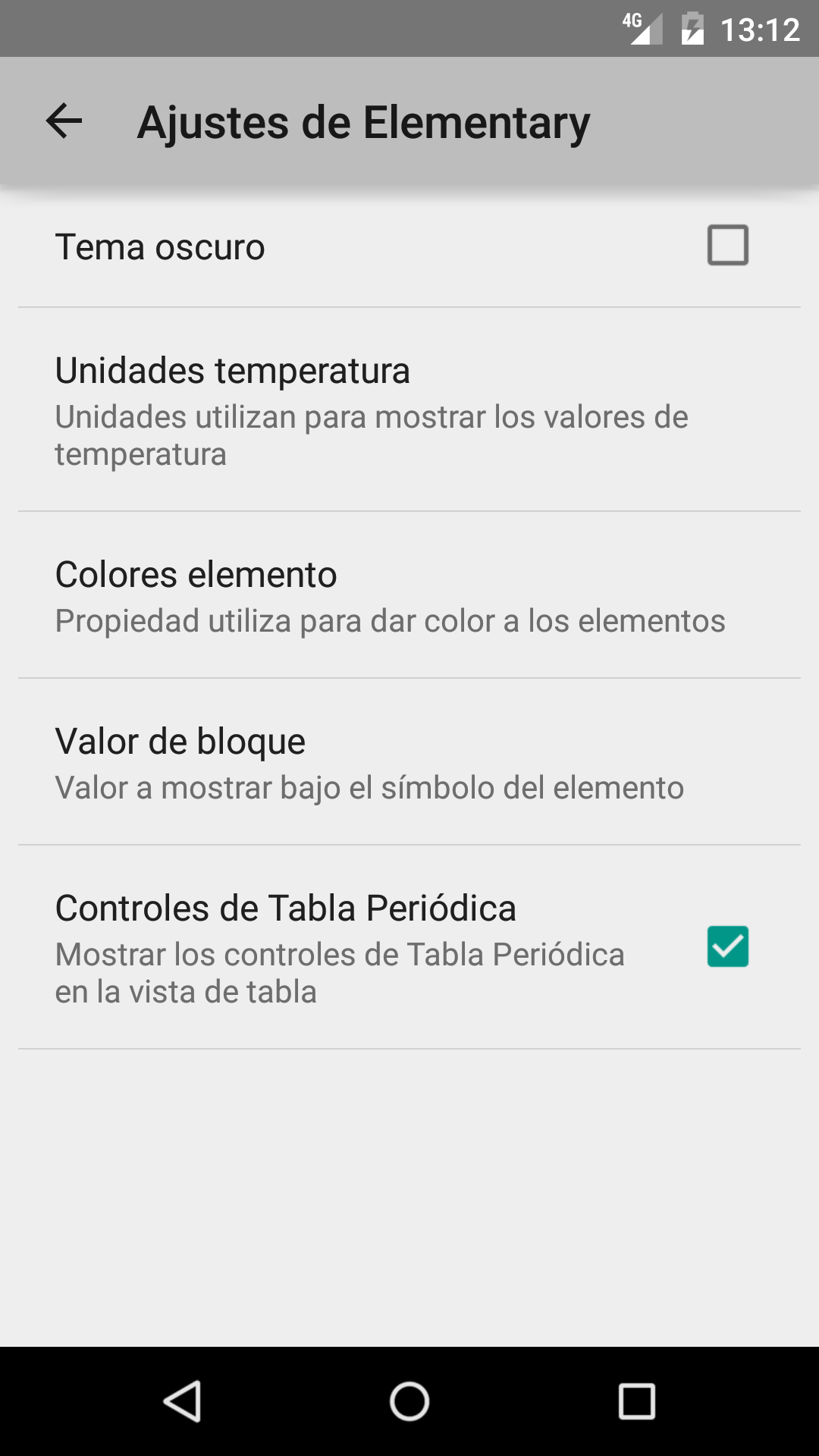Select the Valor de bloque option
Image resolution: width=819 pixels, height=1456 pixels.
tap(409, 763)
